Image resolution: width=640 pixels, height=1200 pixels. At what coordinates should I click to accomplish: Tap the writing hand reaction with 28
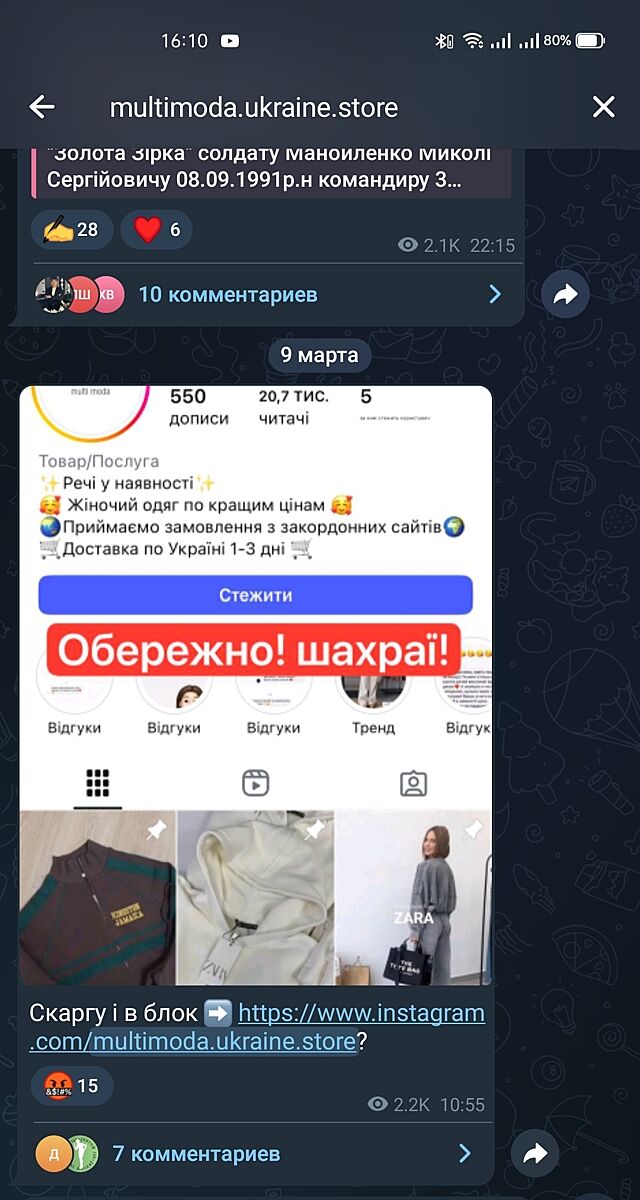[71, 230]
